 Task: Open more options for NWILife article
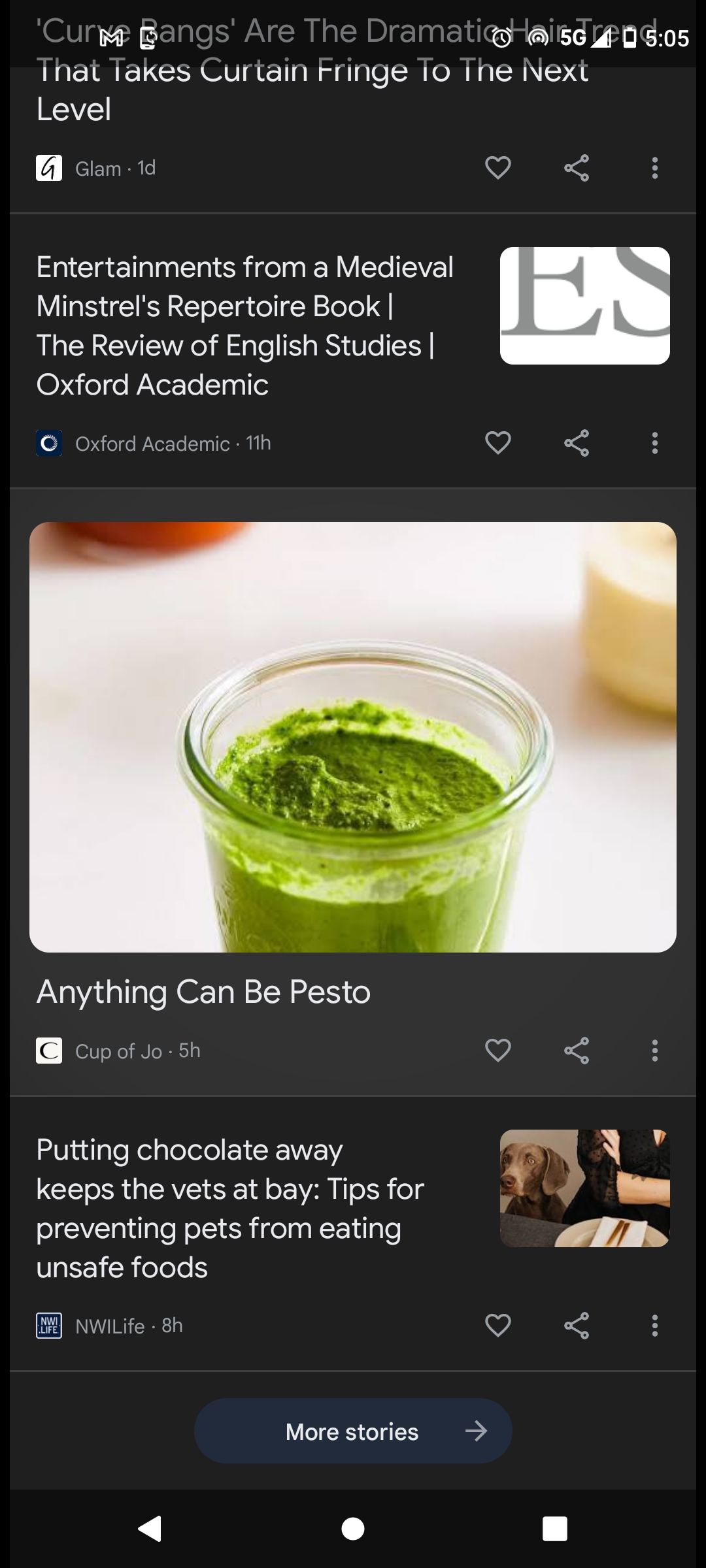coord(654,1326)
